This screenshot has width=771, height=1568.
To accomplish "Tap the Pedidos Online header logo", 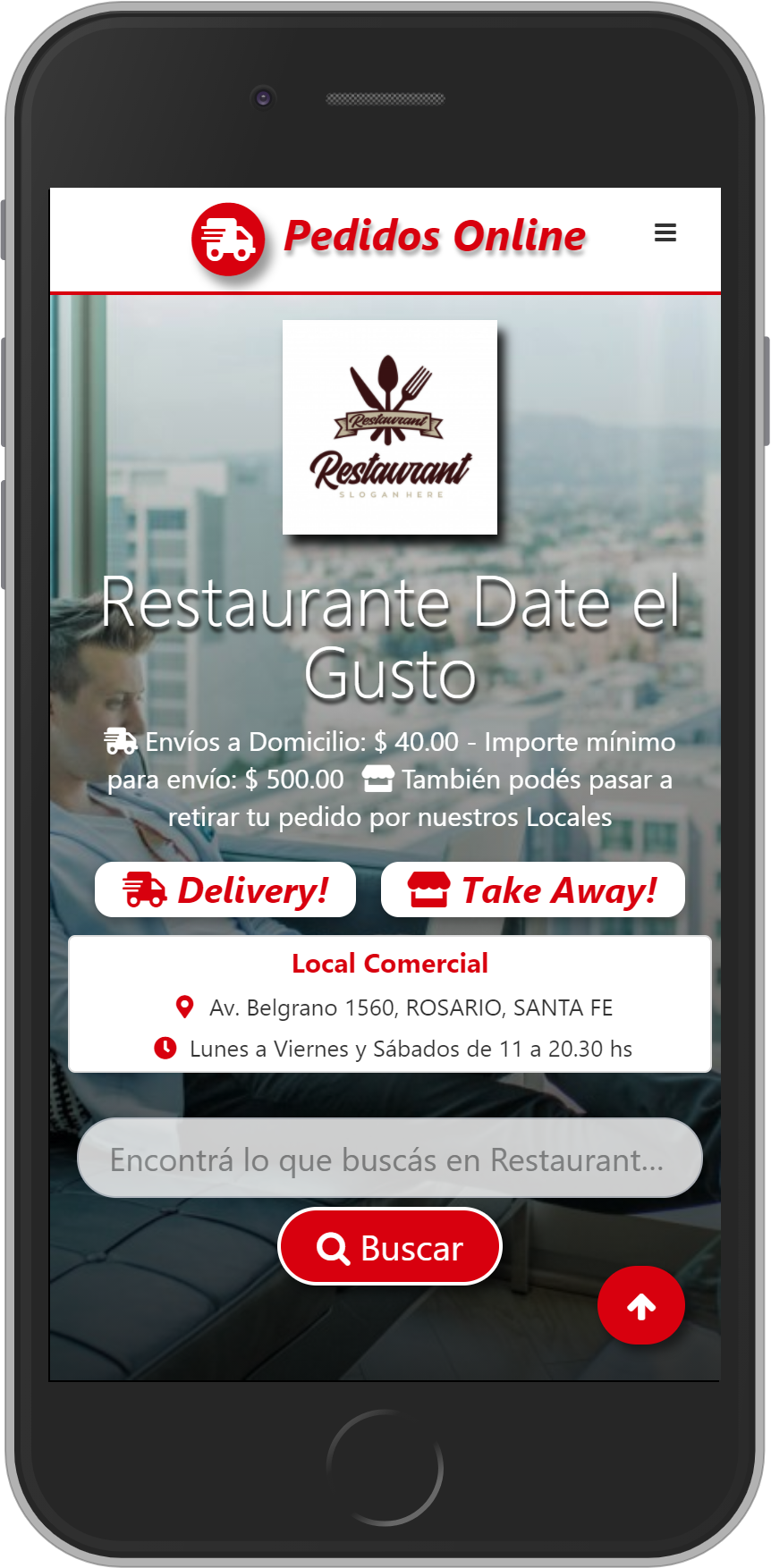I will (389, 238).
